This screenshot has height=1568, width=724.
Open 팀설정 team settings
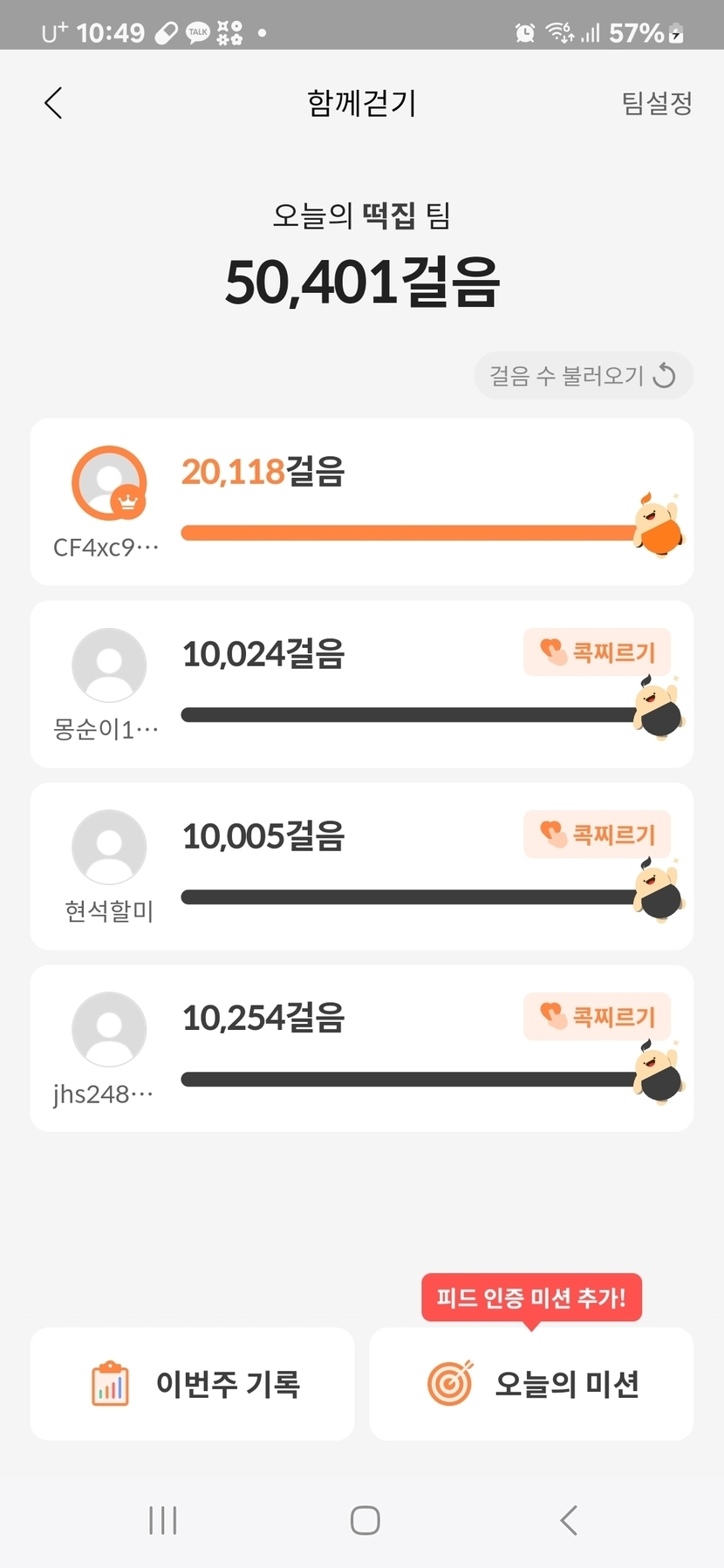click(657, 103)
